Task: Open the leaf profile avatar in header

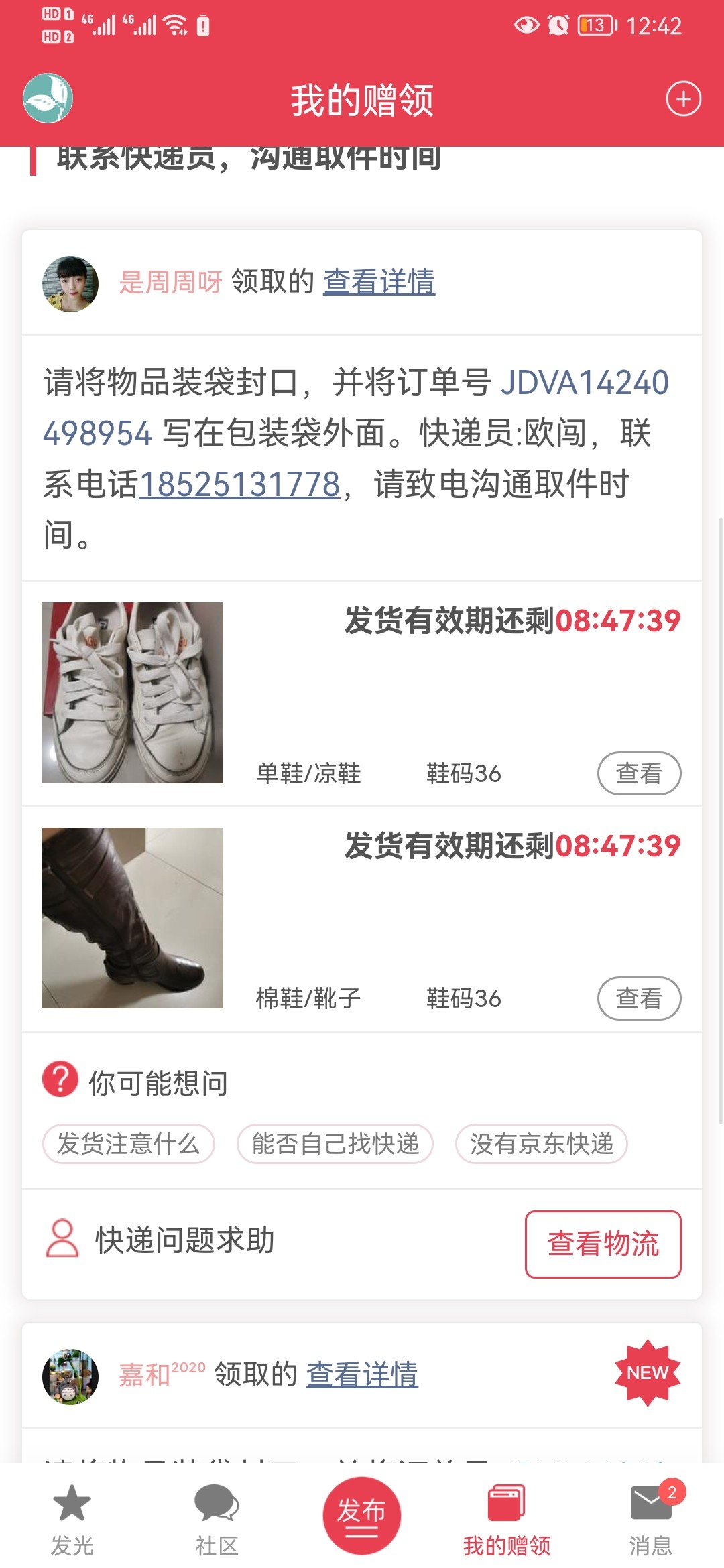Action: [x=48, y=99]
